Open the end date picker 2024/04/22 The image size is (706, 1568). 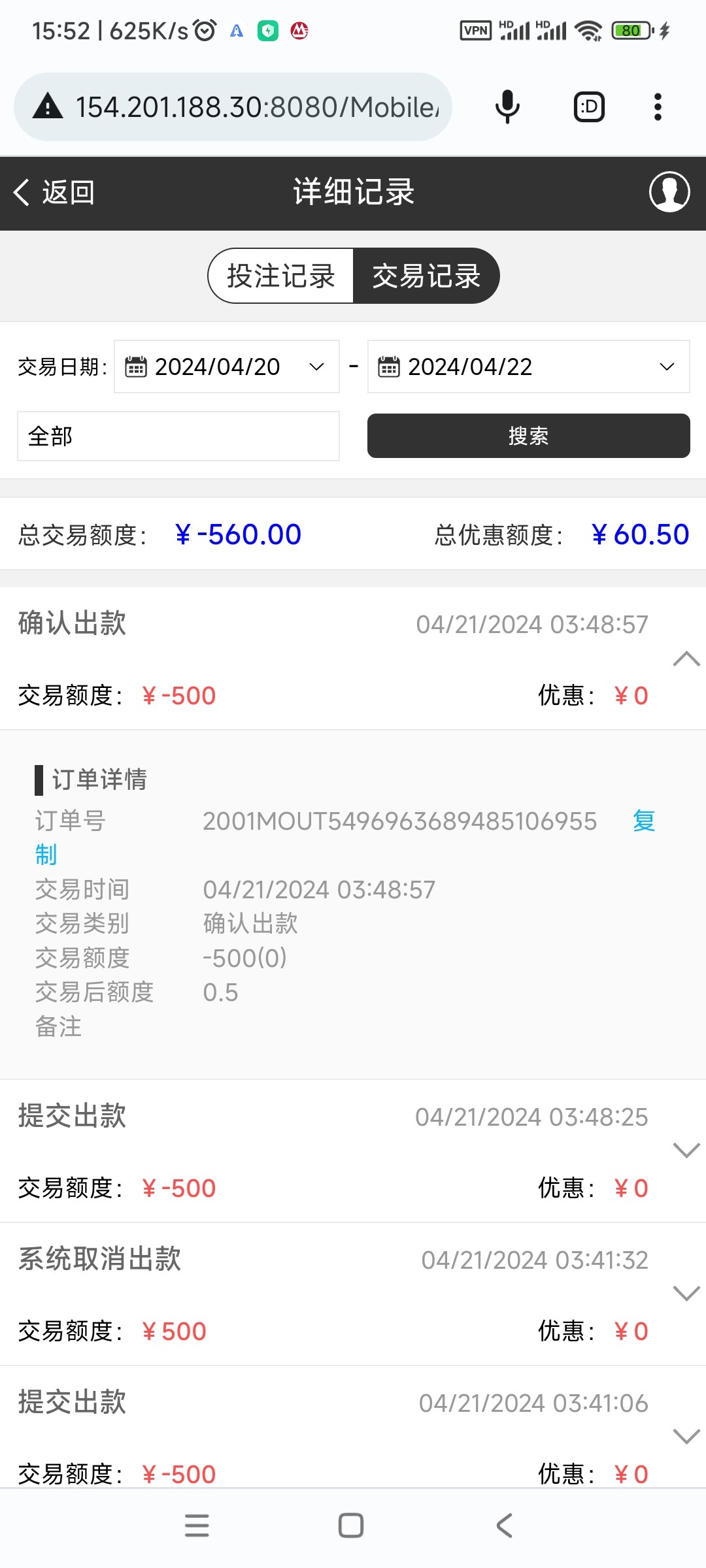(528, 367)
